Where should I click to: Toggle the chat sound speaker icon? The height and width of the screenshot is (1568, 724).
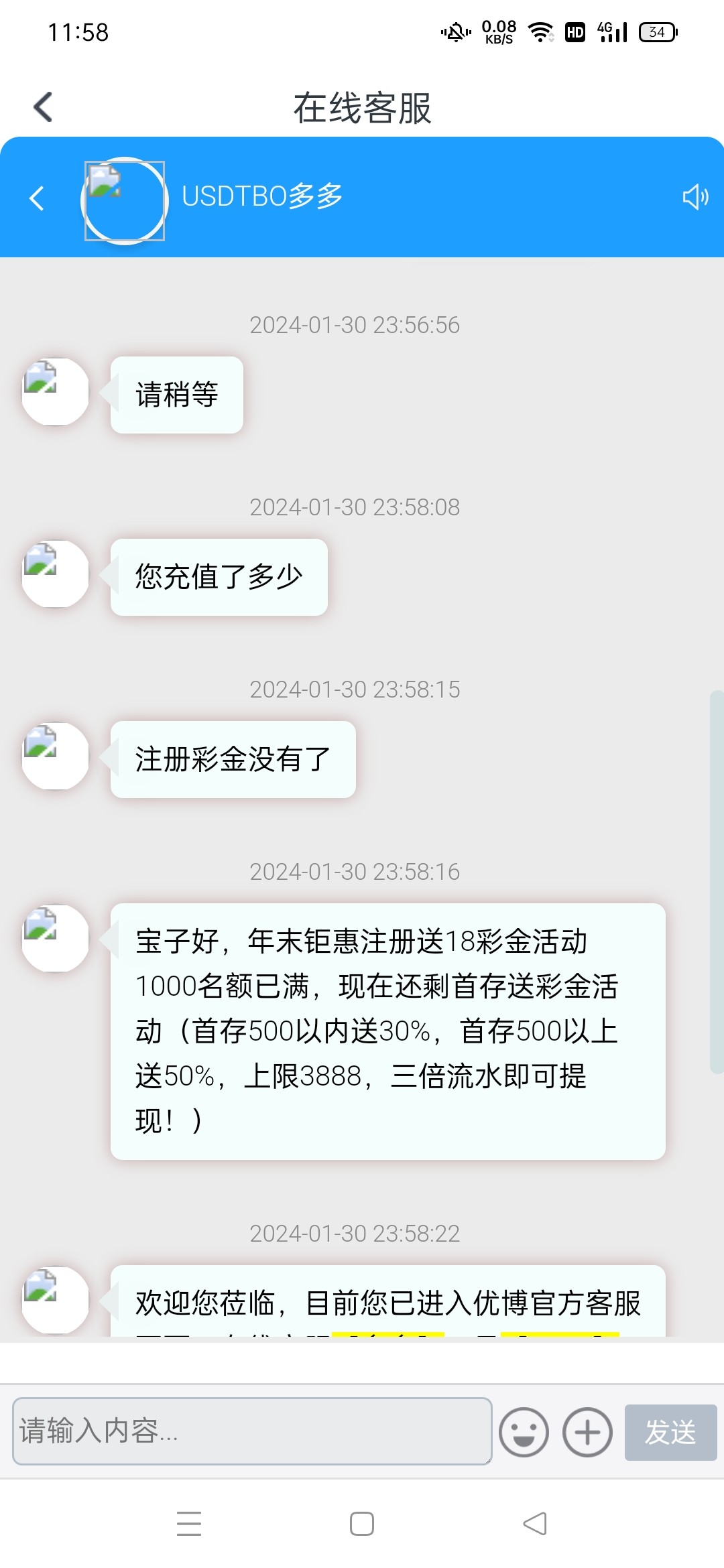pos(695,197)
